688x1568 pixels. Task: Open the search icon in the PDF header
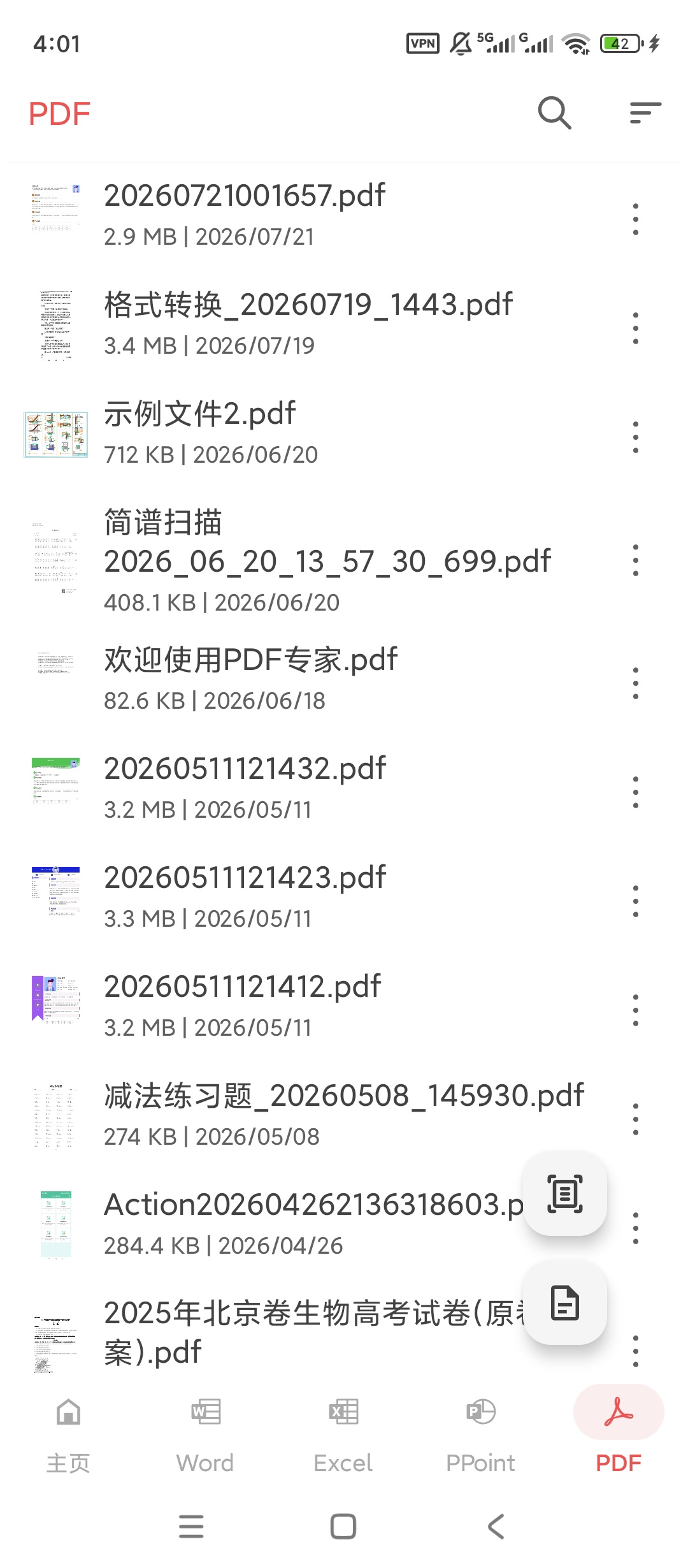point(554,113)
